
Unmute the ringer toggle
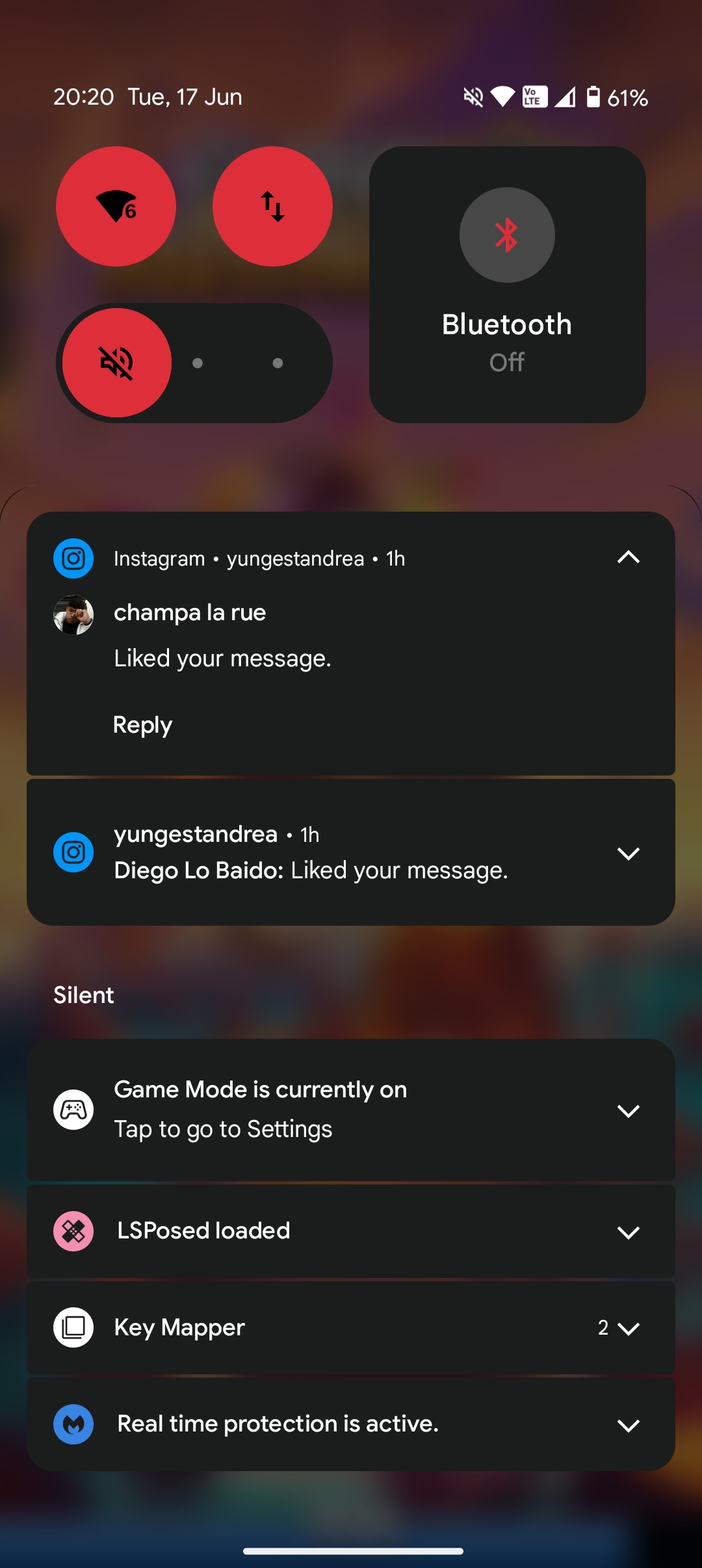116,362
